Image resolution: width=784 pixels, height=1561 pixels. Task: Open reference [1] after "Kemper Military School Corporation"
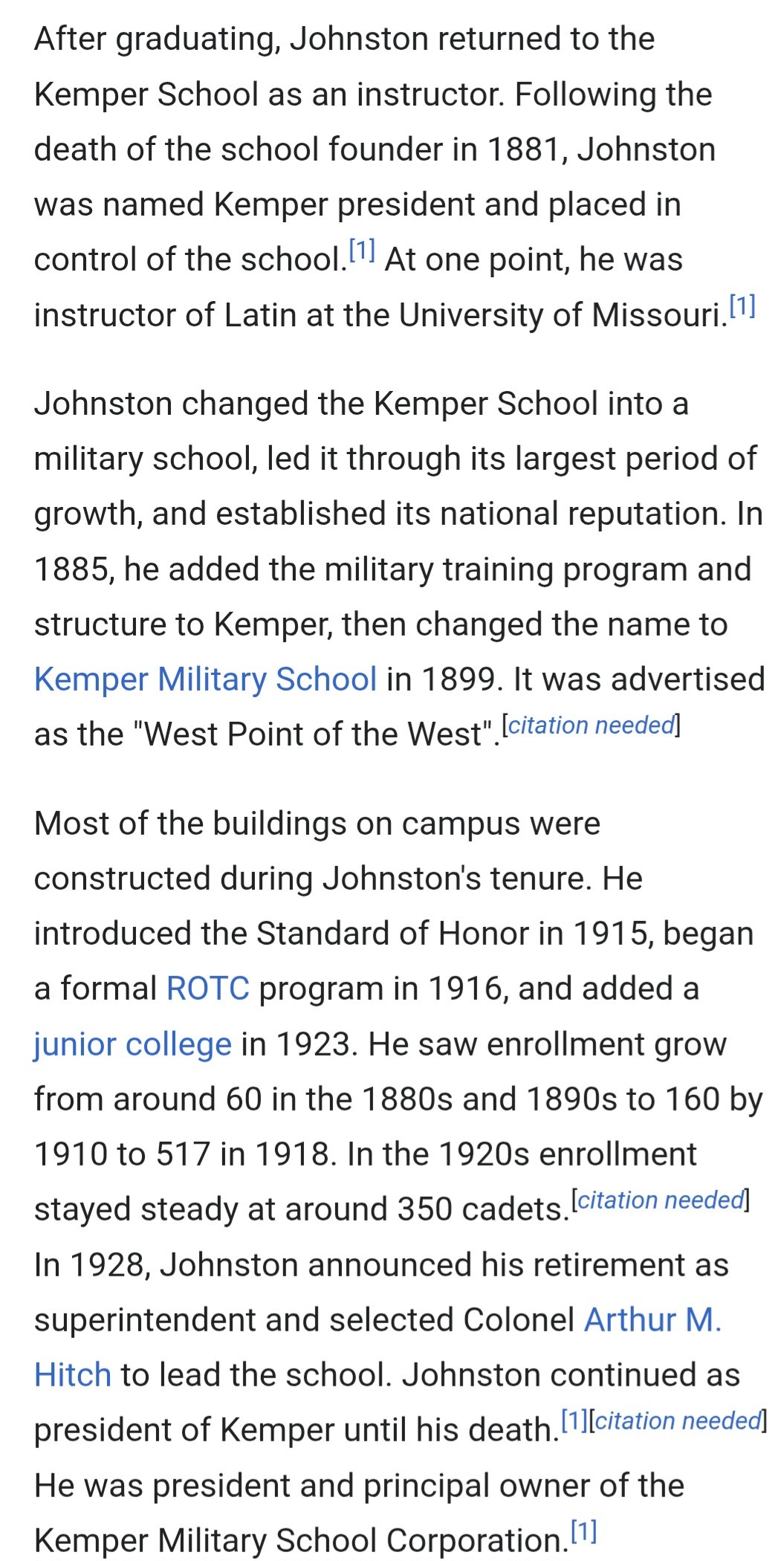583,1531
